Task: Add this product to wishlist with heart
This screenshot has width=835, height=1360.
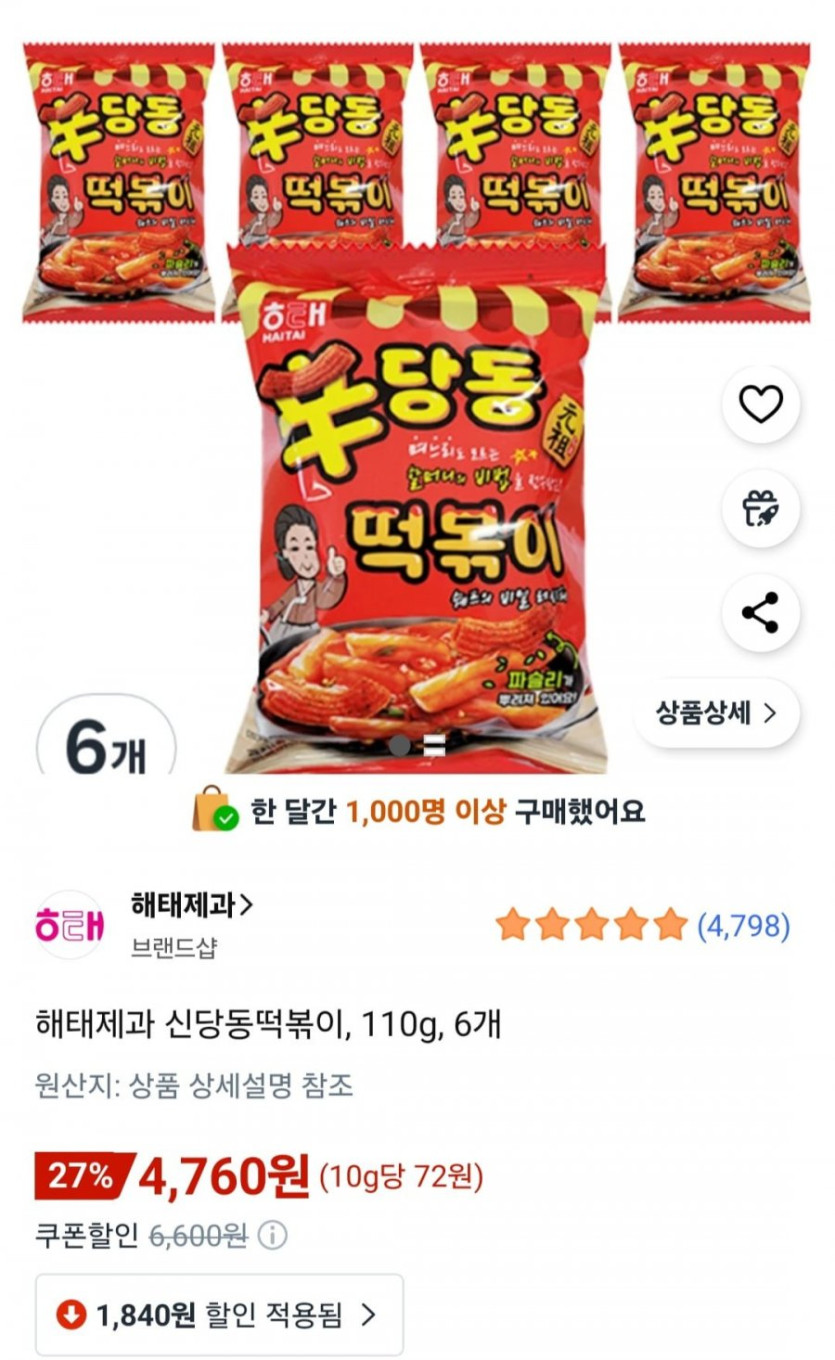Action: tap(760, 404)
